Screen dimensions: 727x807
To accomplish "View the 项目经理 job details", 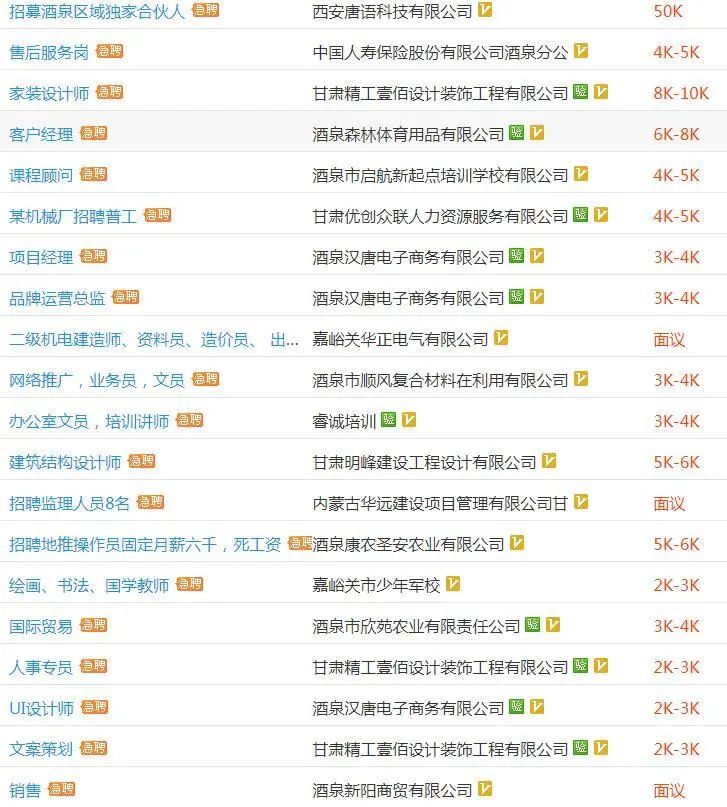I will [x=41, y=257].
